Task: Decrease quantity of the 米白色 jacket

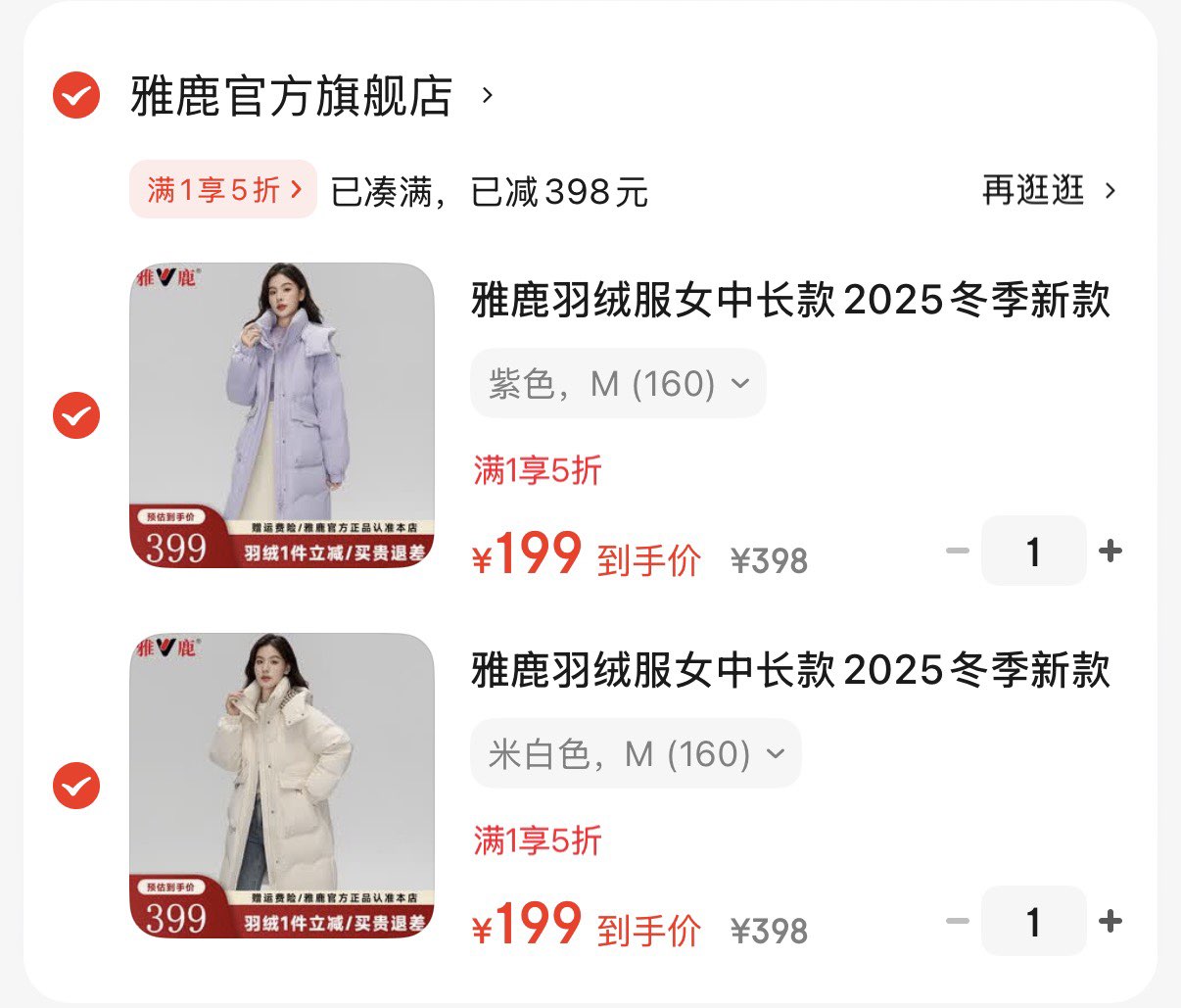Action: [x=957, y=922]
